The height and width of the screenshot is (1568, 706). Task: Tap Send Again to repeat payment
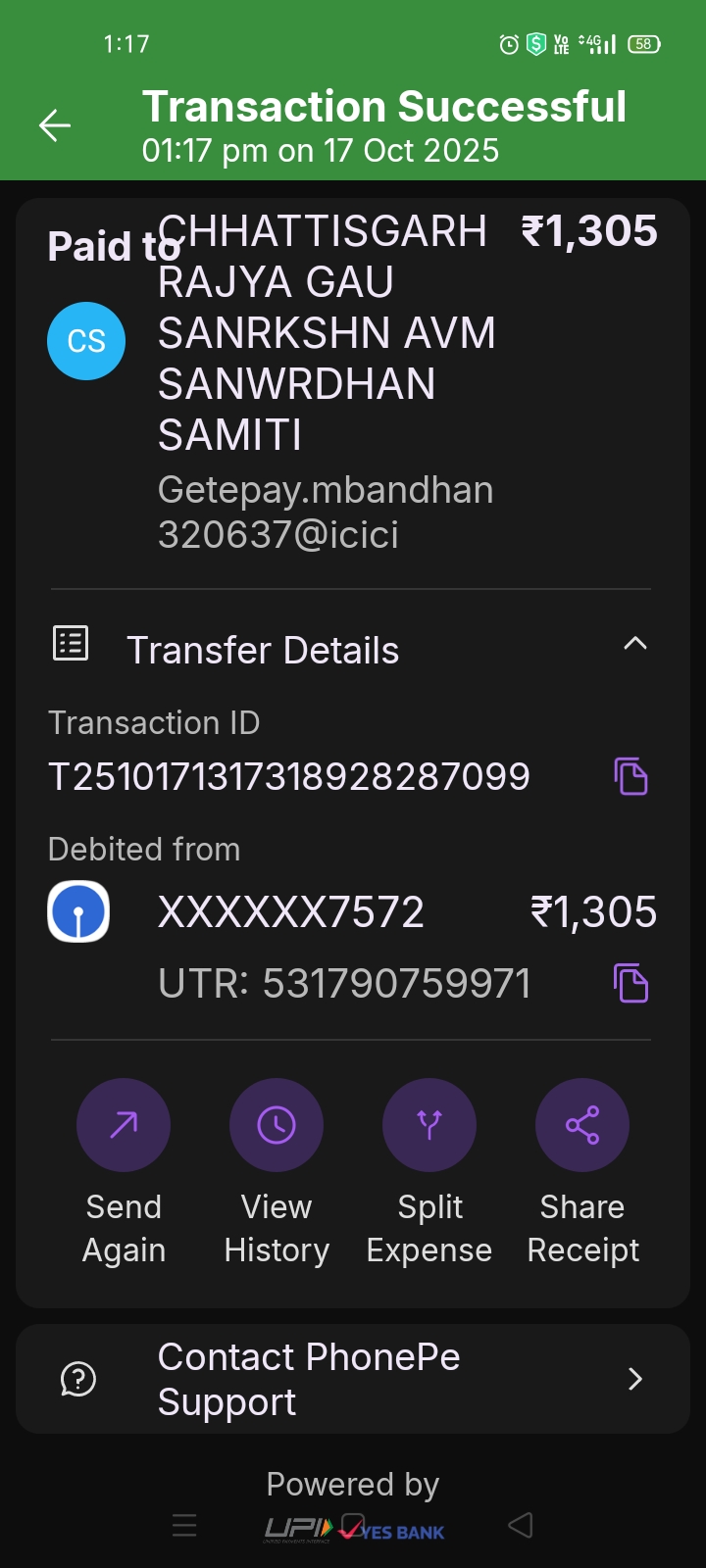coord(124,1126)
